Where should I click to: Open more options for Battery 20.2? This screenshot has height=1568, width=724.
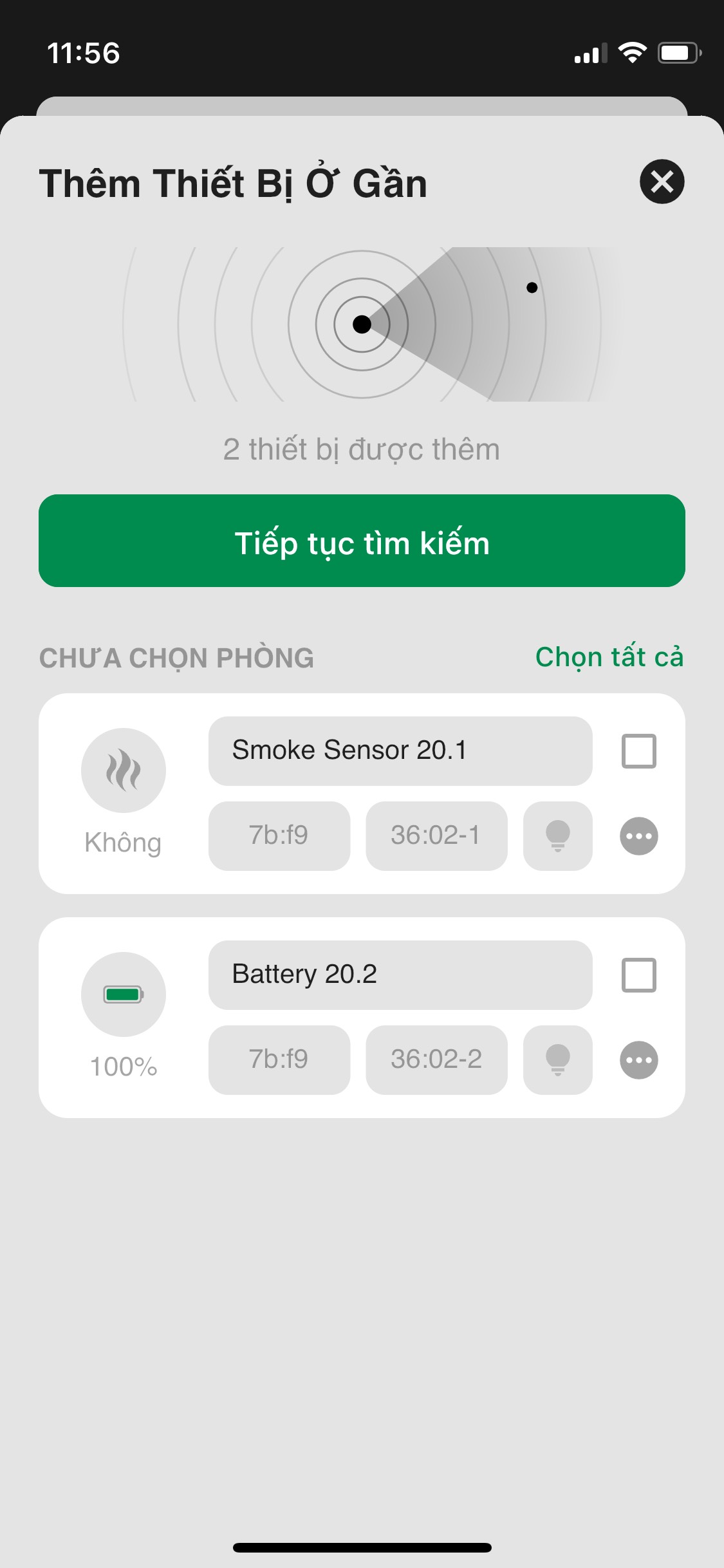pyautogui.click(x=638, y=1060)
